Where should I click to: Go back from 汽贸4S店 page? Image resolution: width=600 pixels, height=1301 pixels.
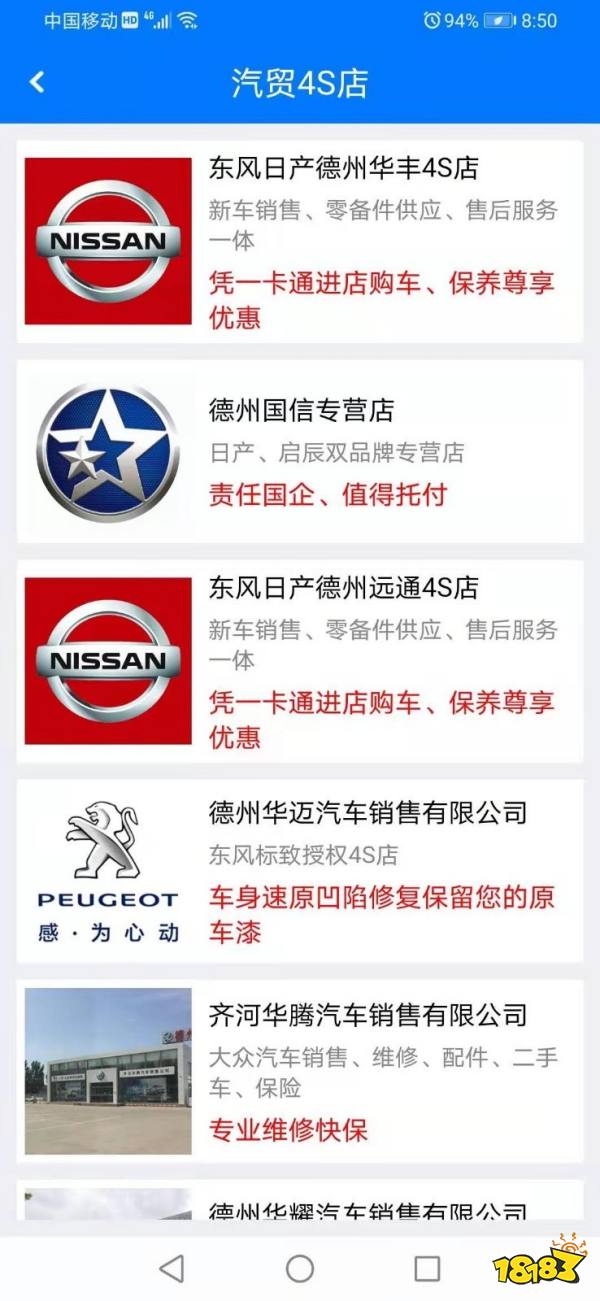pos(37,82)
